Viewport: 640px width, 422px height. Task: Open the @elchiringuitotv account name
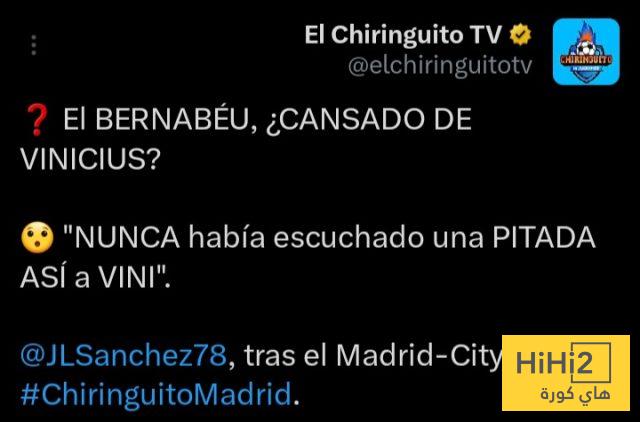pos(439,65)
